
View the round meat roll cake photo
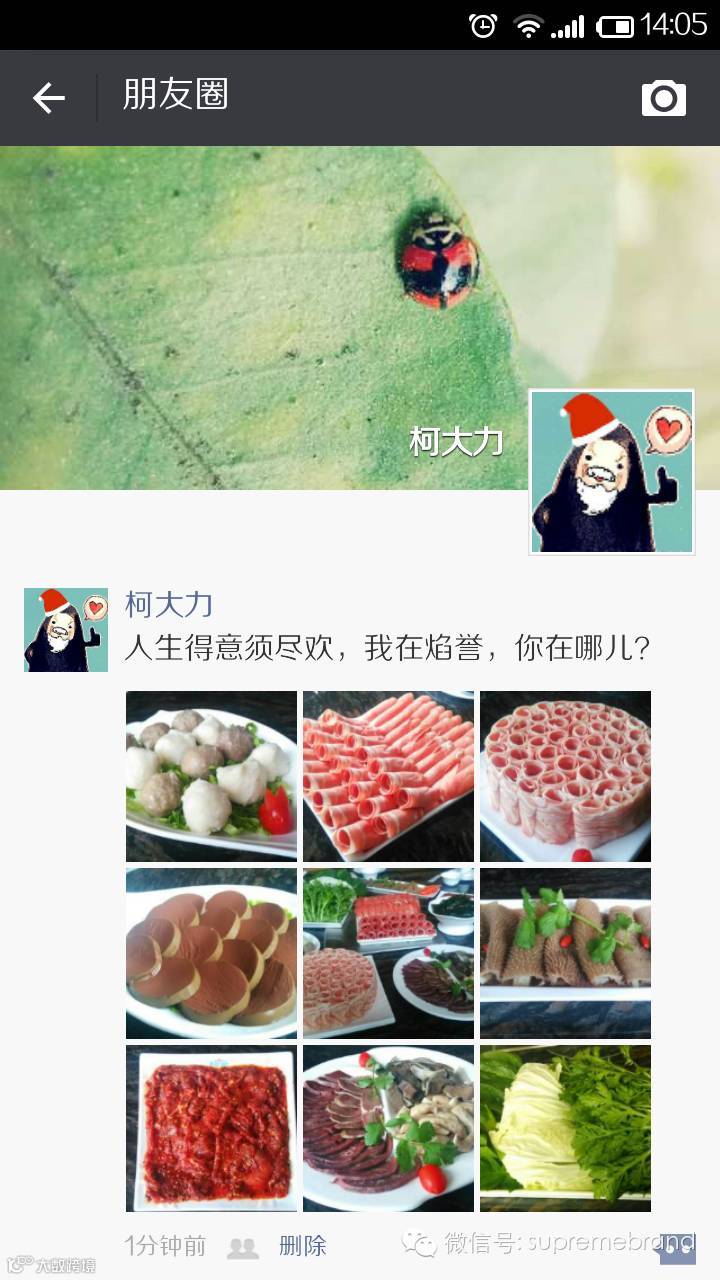[x=565, y=776]
